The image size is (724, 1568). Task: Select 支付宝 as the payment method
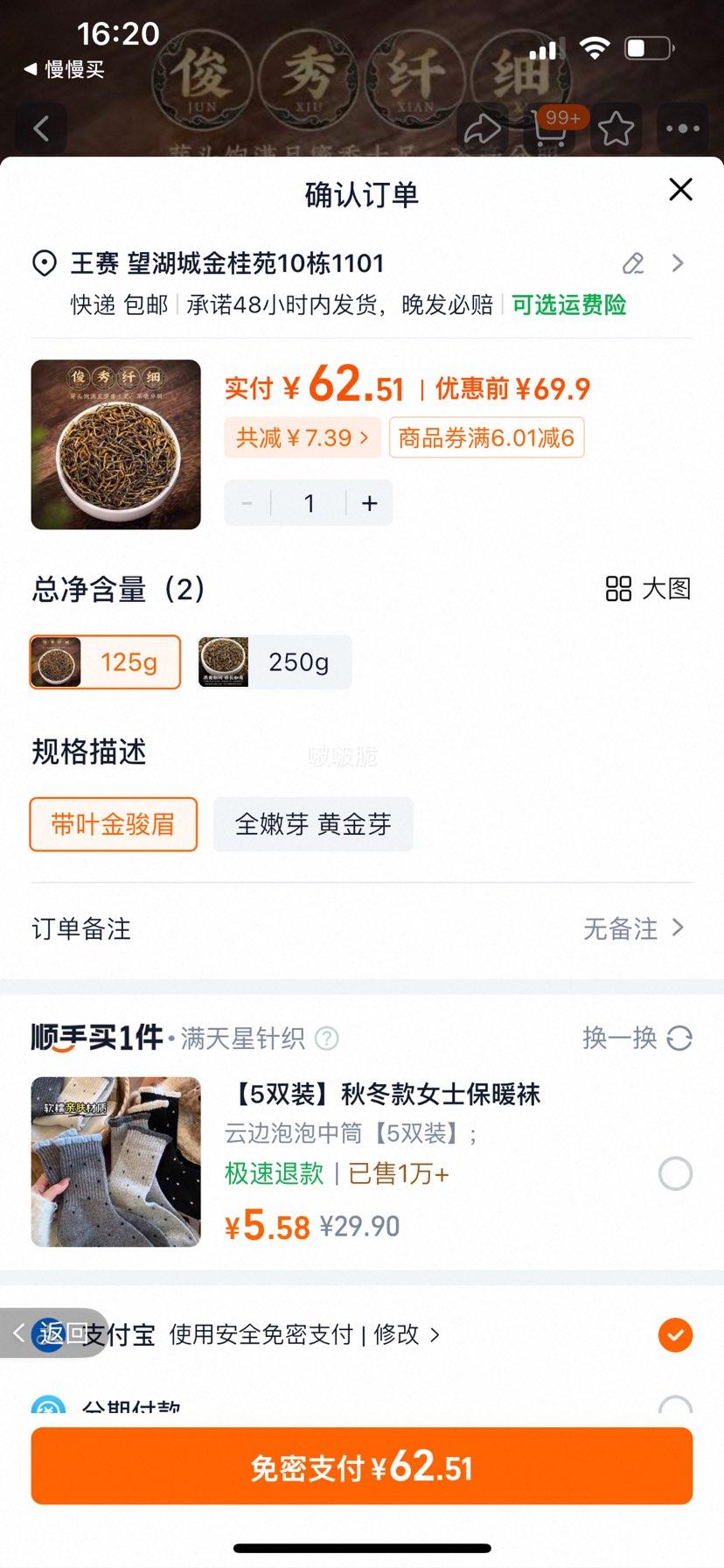click(x=675, y=1335)
